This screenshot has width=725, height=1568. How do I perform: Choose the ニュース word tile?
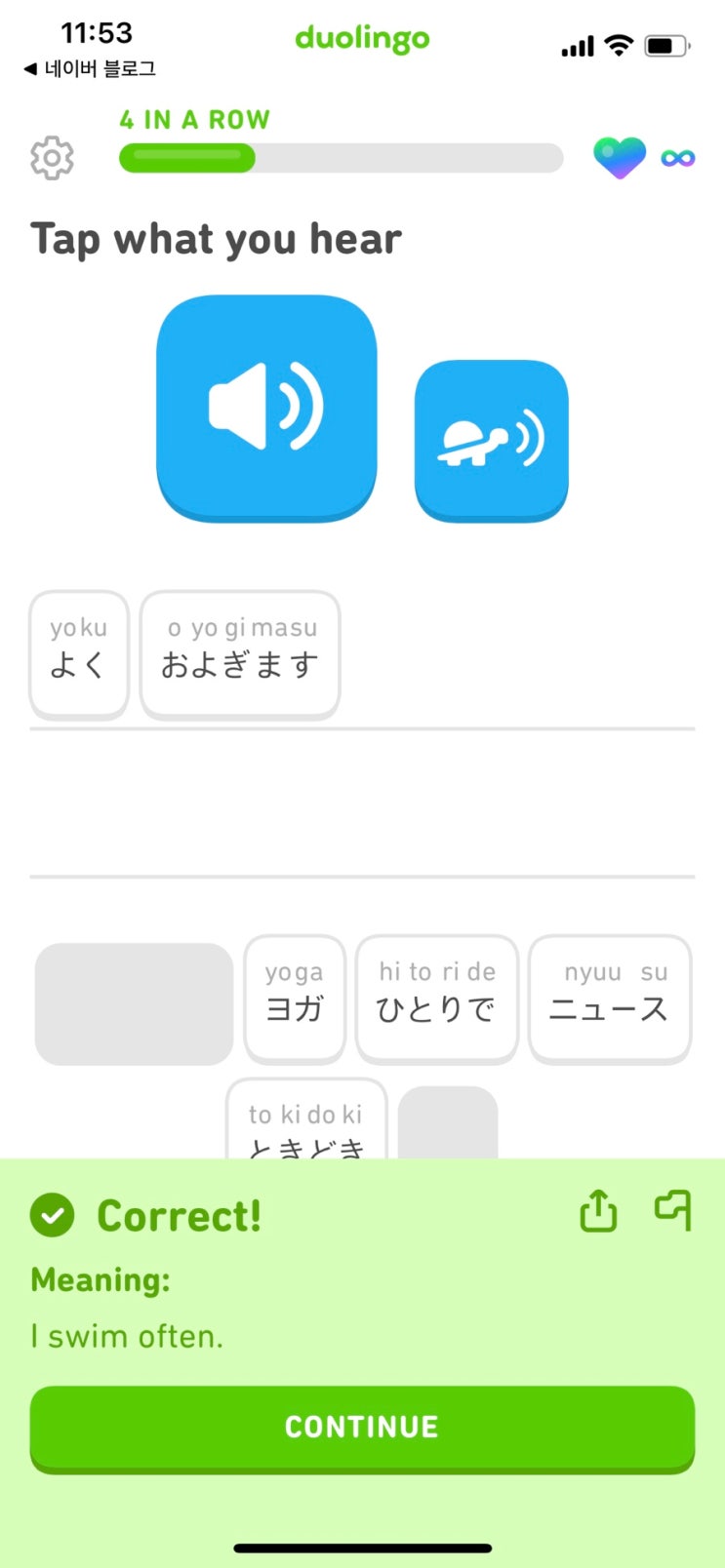point(610,999)
